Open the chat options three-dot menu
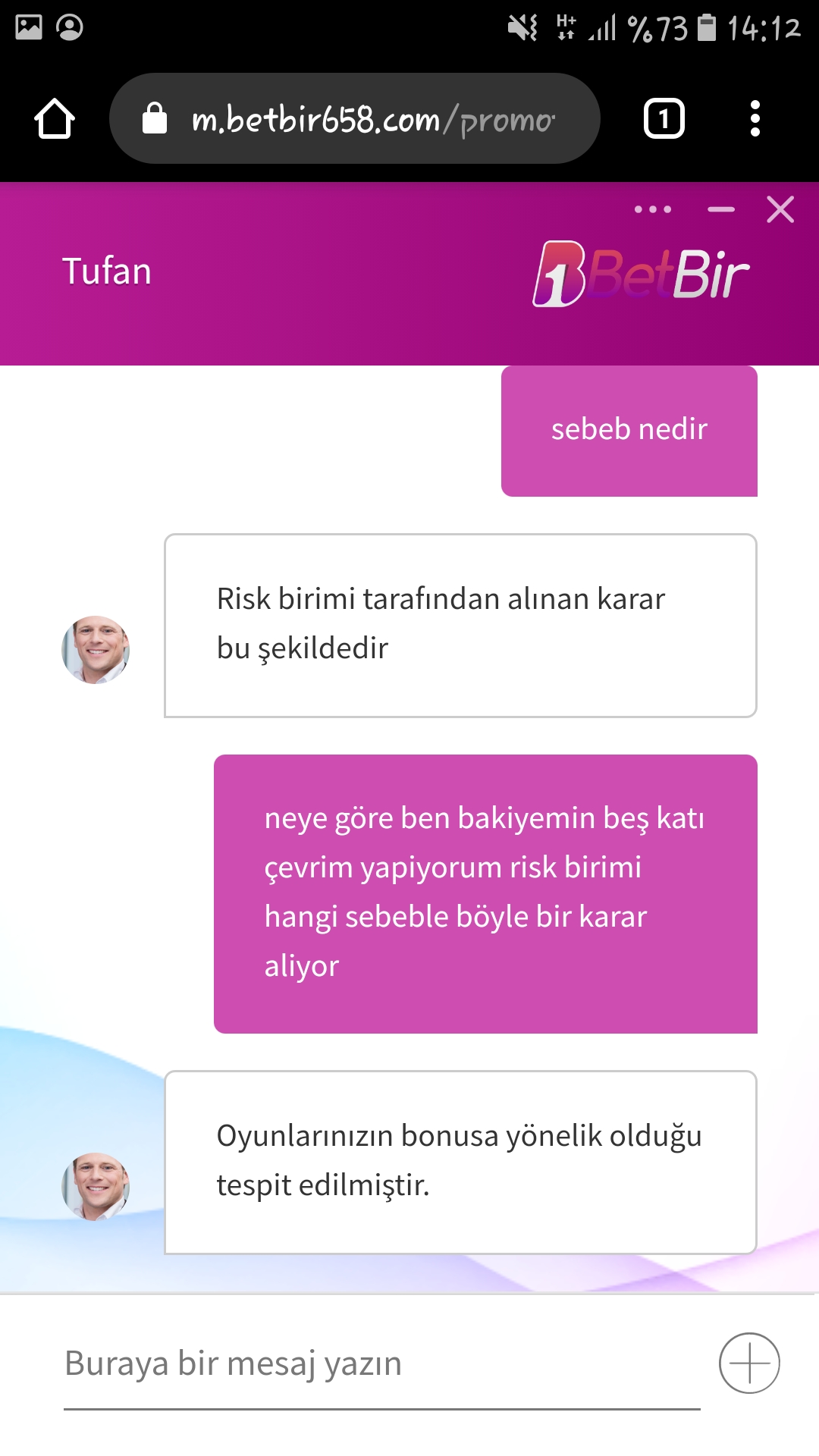 (x=653, y=209)
